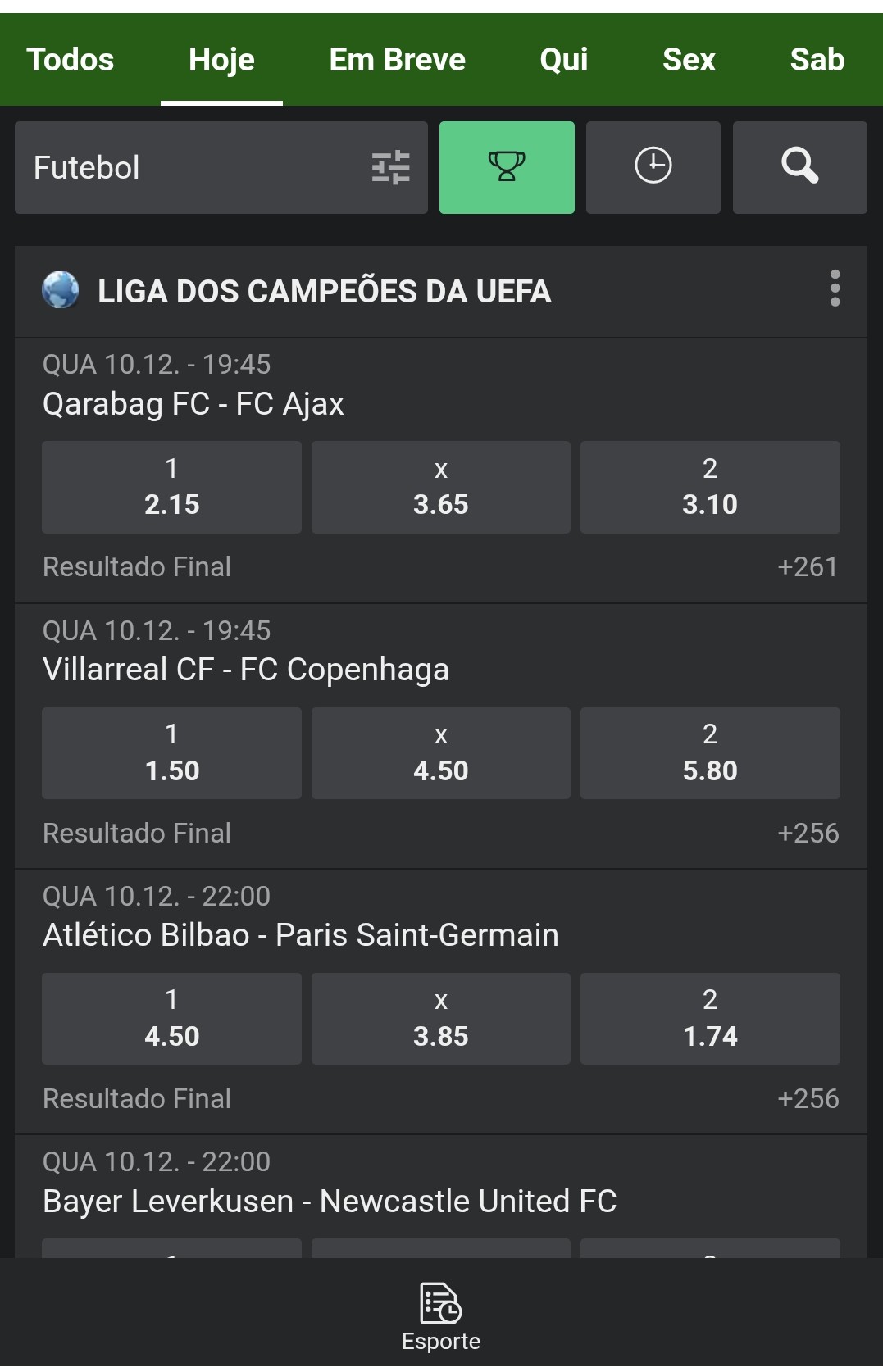Image resolution: width=883 pixels, height=1372 pixels.
Task: Open the filter options next to Futebol
Action: pyautogui.click(x=389, y=167)
